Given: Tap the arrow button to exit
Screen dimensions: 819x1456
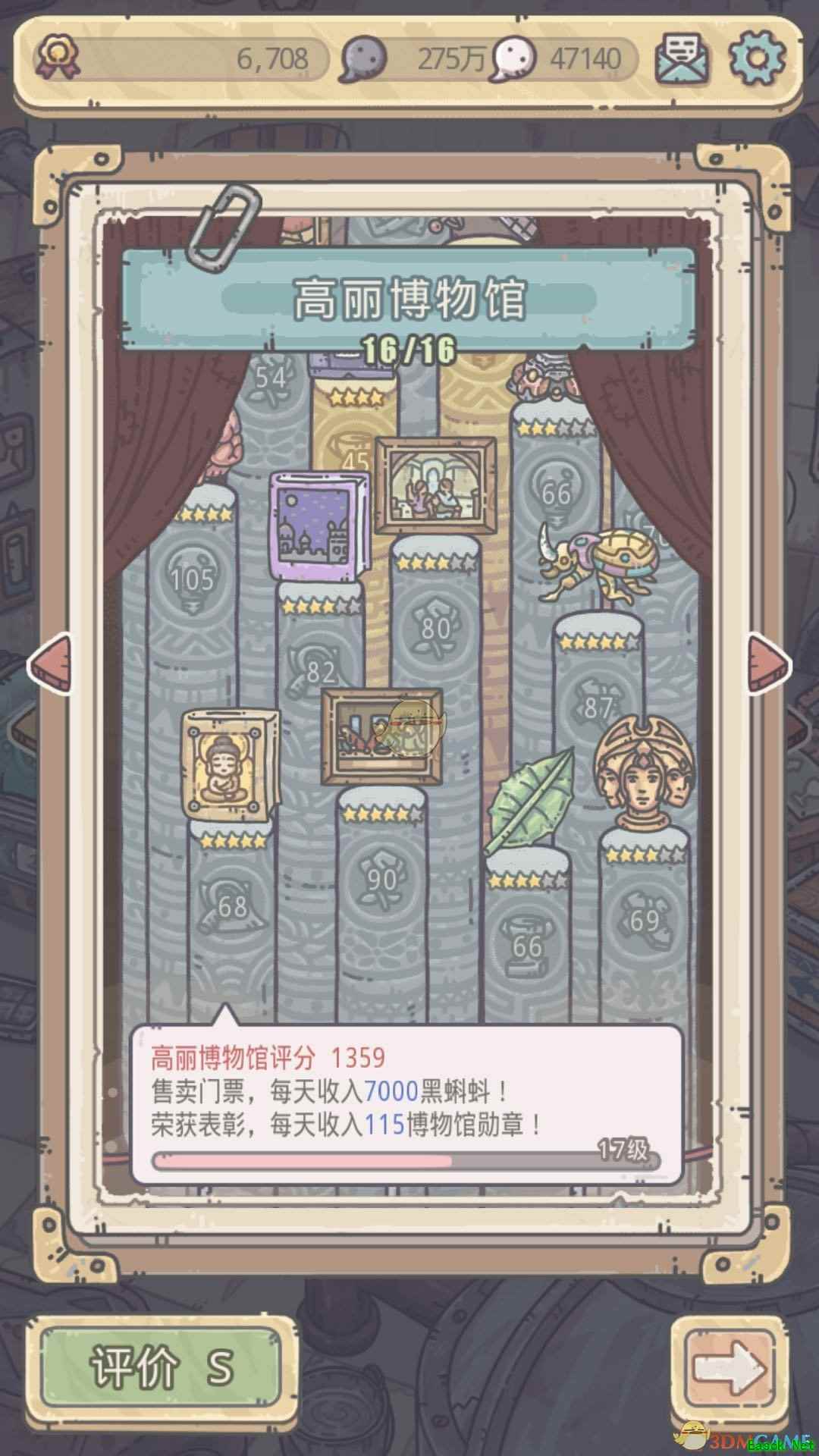Looking at the screenshot, I should tap(729, 1367).
